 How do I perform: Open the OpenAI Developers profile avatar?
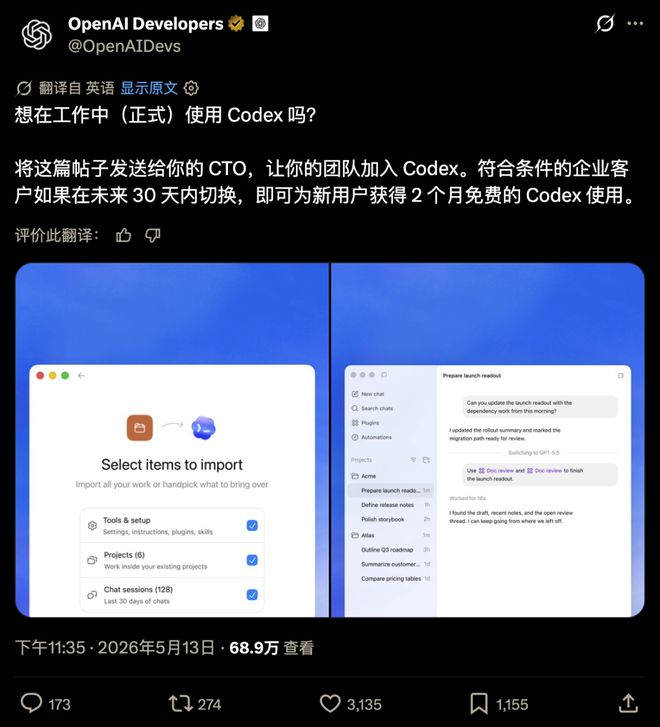pos(37,35)
